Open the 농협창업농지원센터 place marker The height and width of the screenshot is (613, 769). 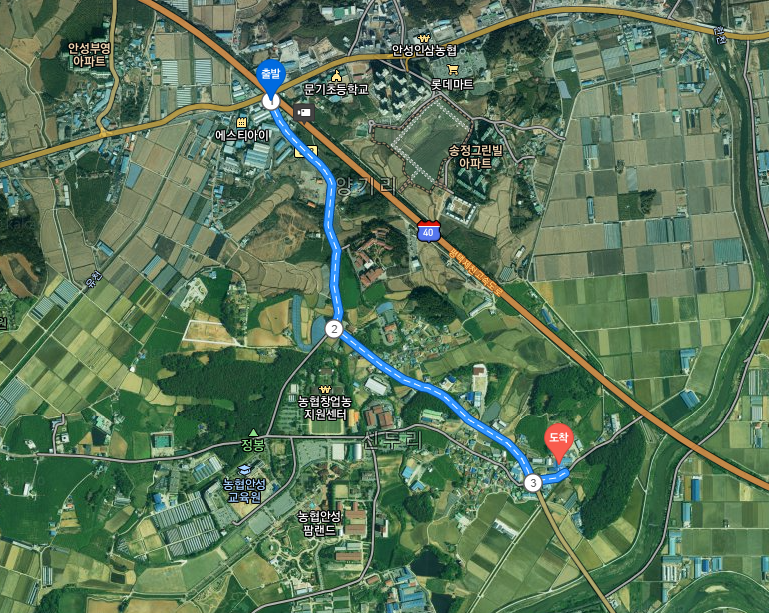coord(324,390)
